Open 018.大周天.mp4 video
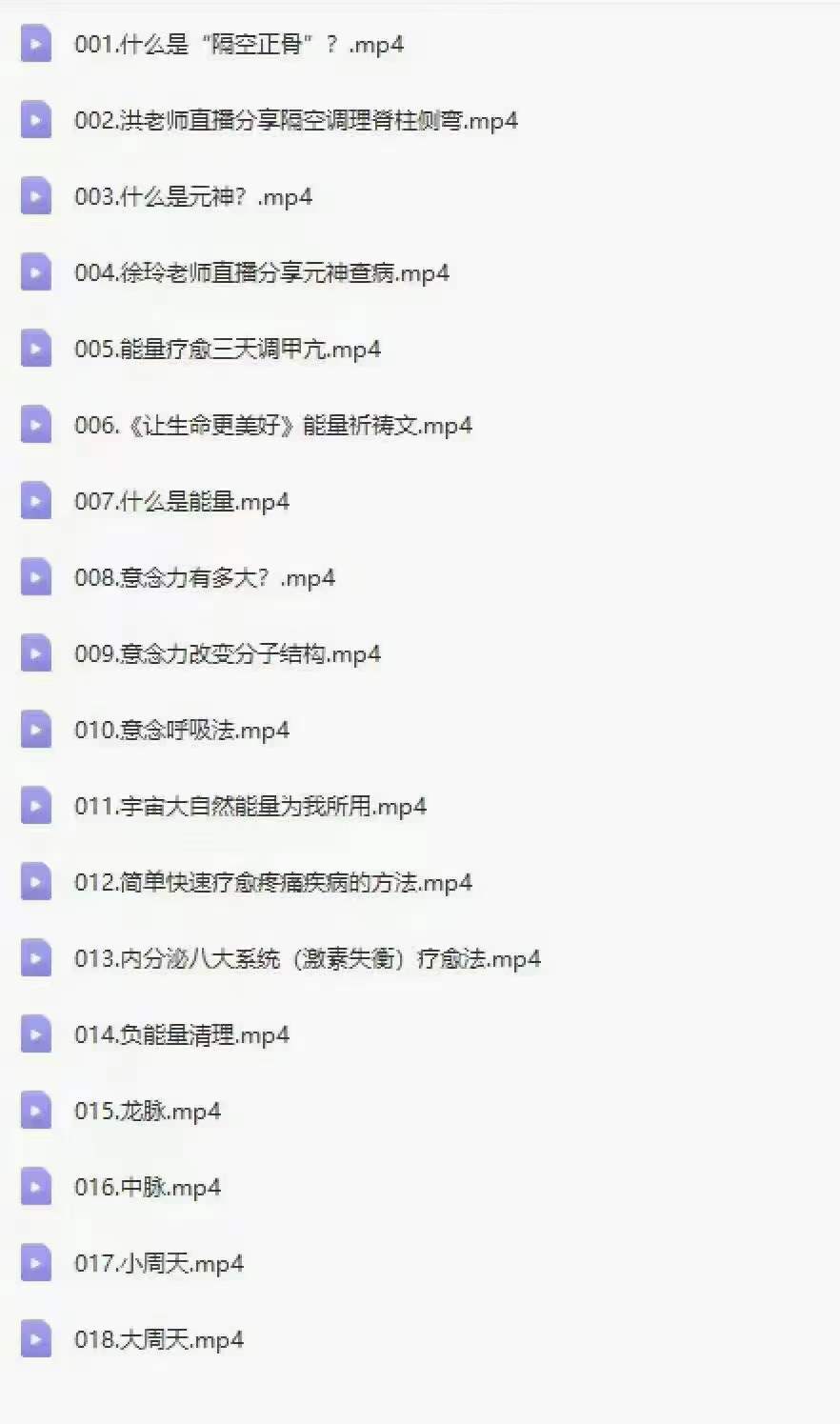The width and height of the screenshot is (840, 1424). point(158,1339)
